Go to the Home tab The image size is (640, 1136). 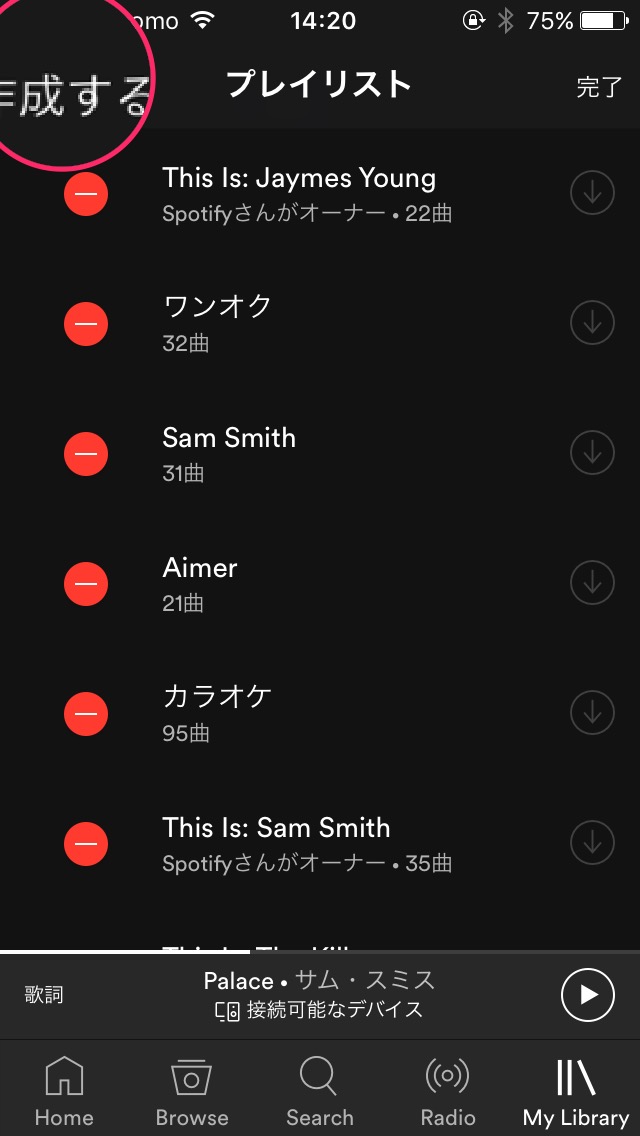pos(64,1092)
